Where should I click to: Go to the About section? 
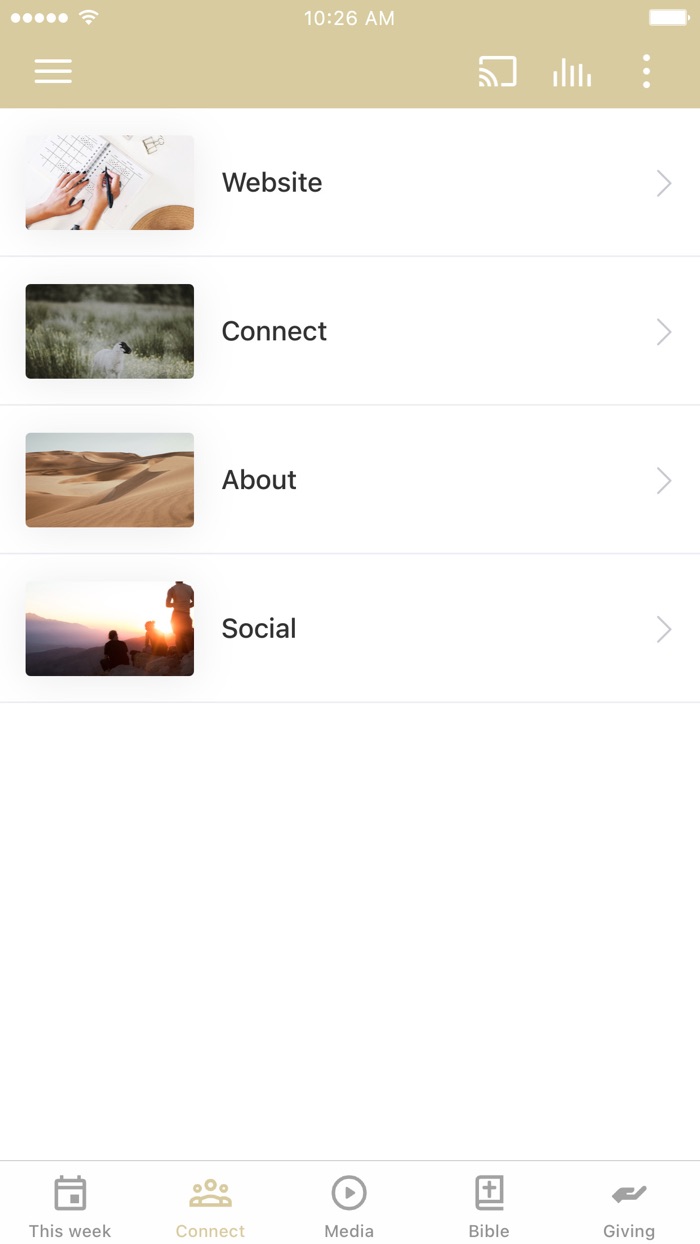pyautogui.click(x=350, y=480)
